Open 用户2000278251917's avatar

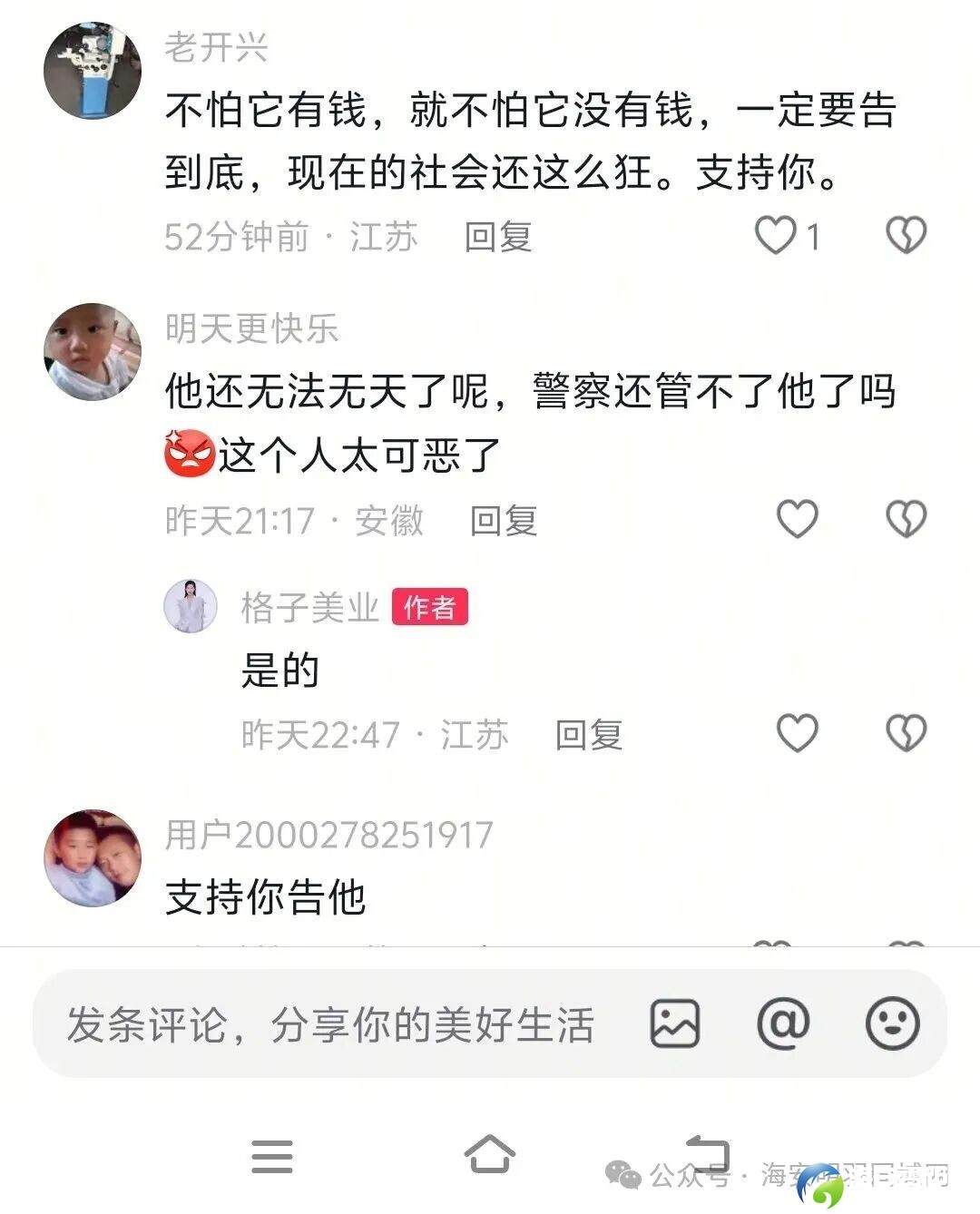pos(93,858)
